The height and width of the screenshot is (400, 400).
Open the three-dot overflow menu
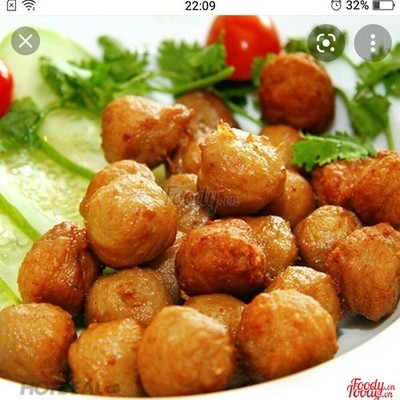tap(373, 43)
